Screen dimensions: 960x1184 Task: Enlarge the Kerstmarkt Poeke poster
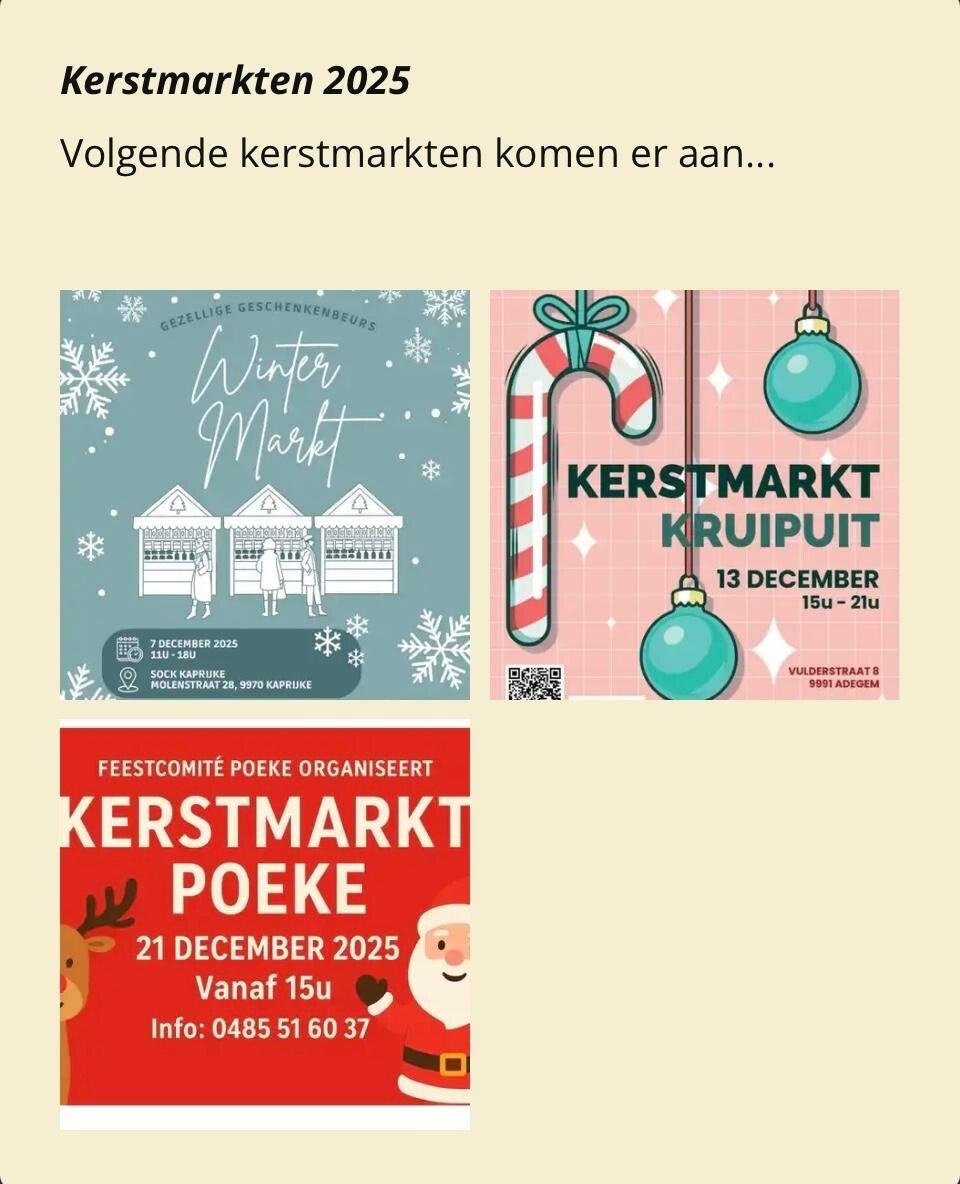pos(265,923)
